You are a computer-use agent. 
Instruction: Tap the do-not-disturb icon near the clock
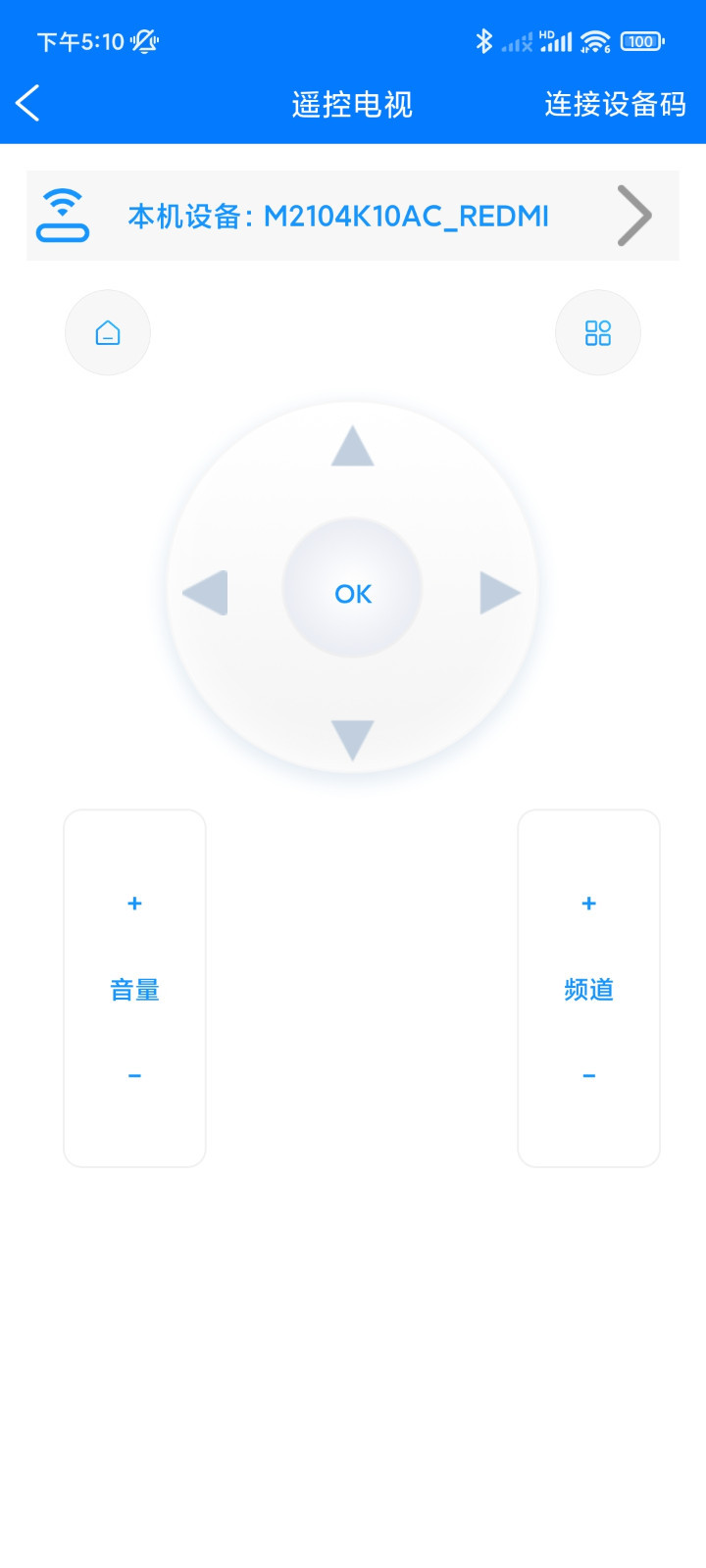pyautogui.click(x=143, y=42)
